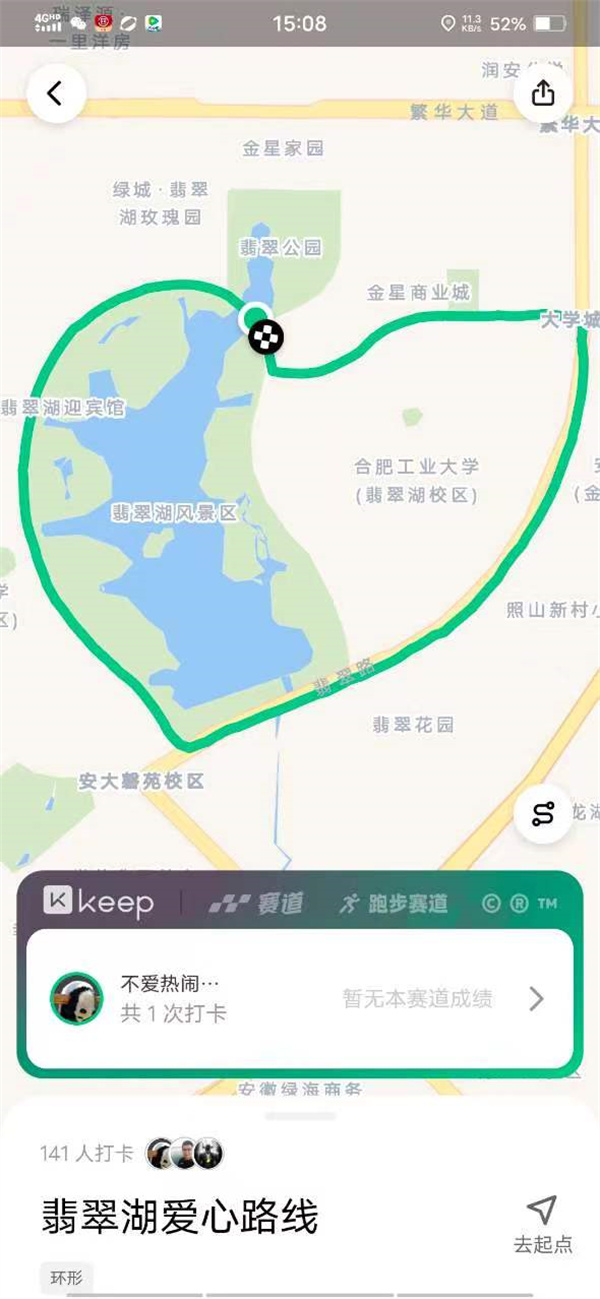Tap the route view toggle icon on map
The height and width of the screenshot is (1299, 600).
(x=543, y=813)
